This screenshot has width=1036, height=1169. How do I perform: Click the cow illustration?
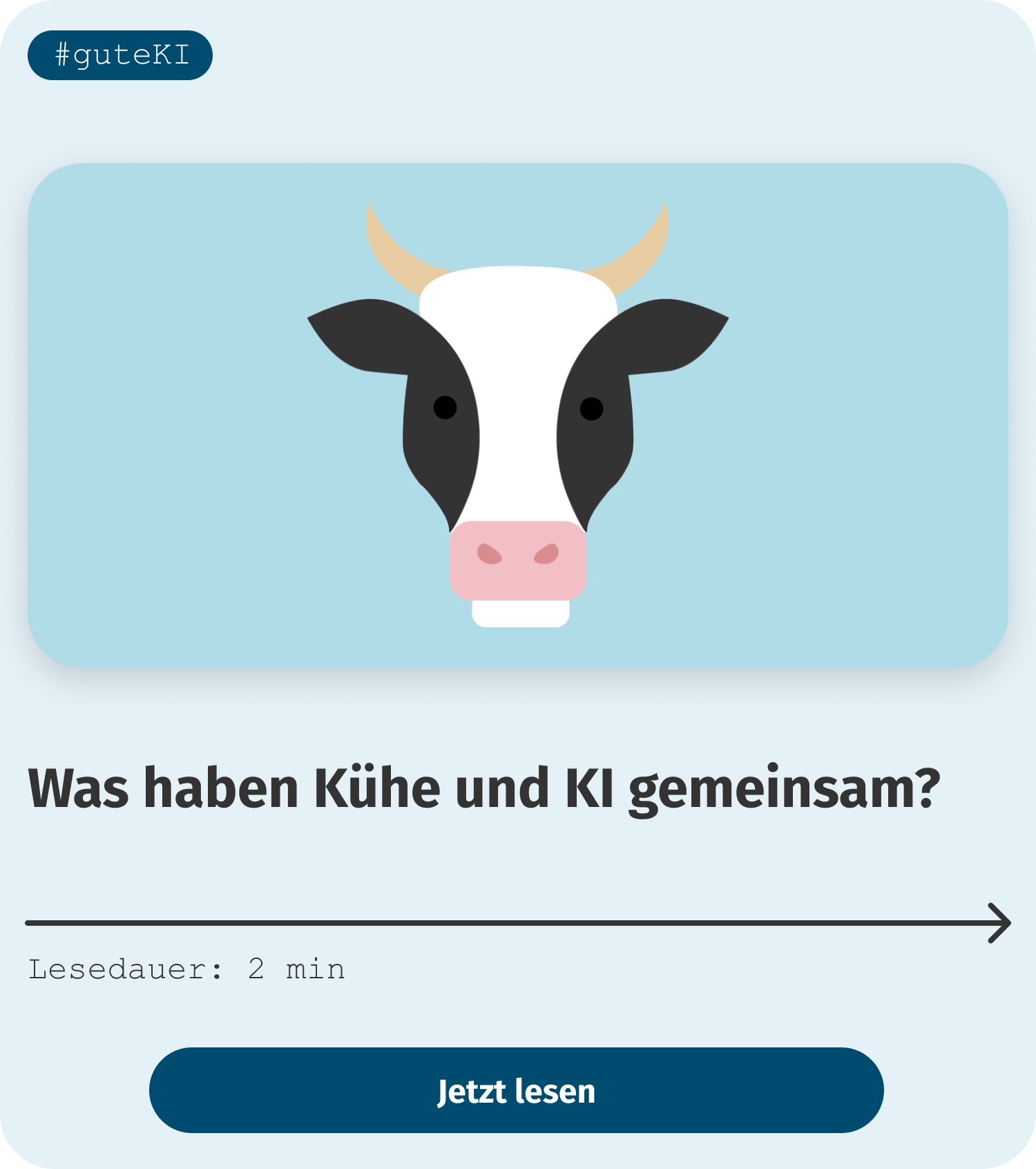[x=518, y=415]
